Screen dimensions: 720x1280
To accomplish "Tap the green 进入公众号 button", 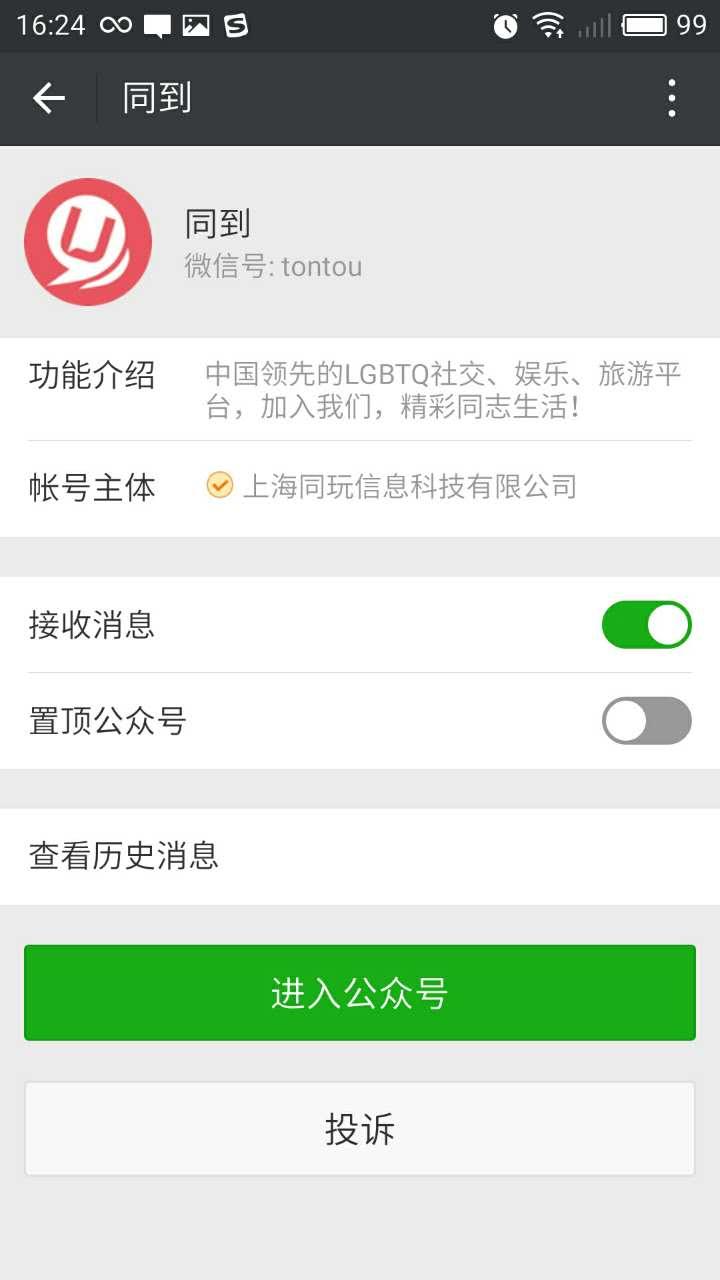I will [x=360, y=993].
